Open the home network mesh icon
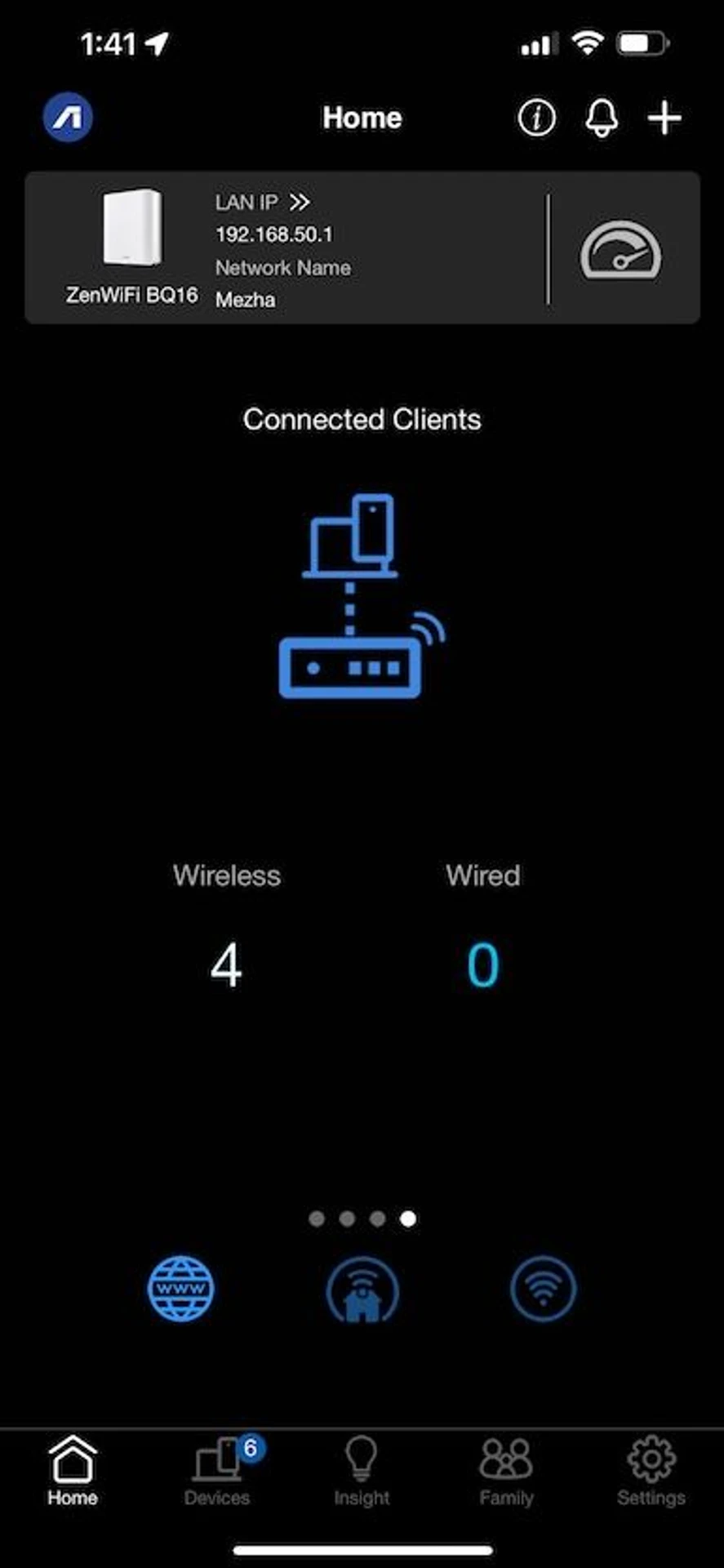Screen dimensions: 724x1568 [362, 1290]
